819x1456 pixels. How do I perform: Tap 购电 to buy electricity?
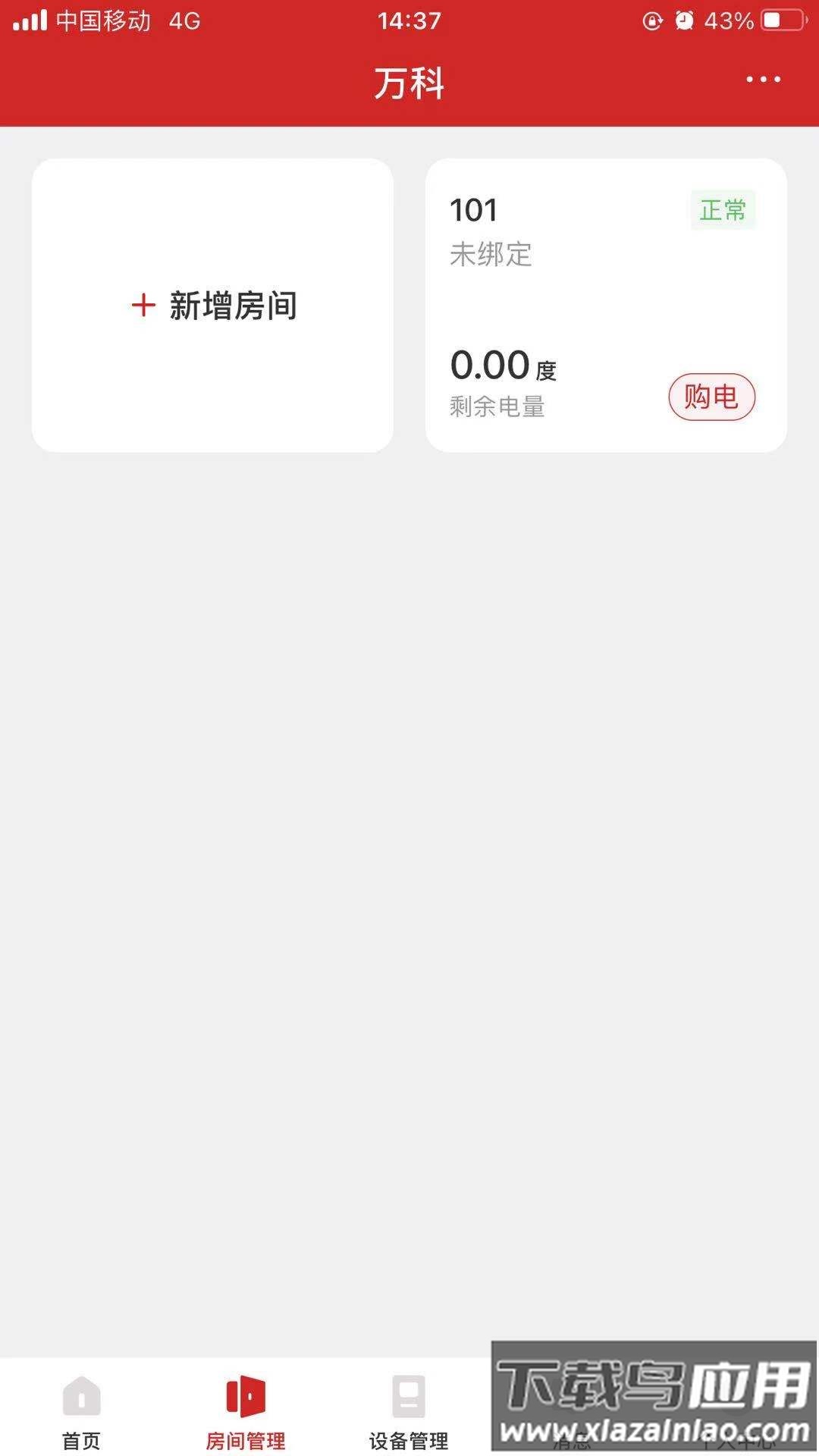(711, 397)
